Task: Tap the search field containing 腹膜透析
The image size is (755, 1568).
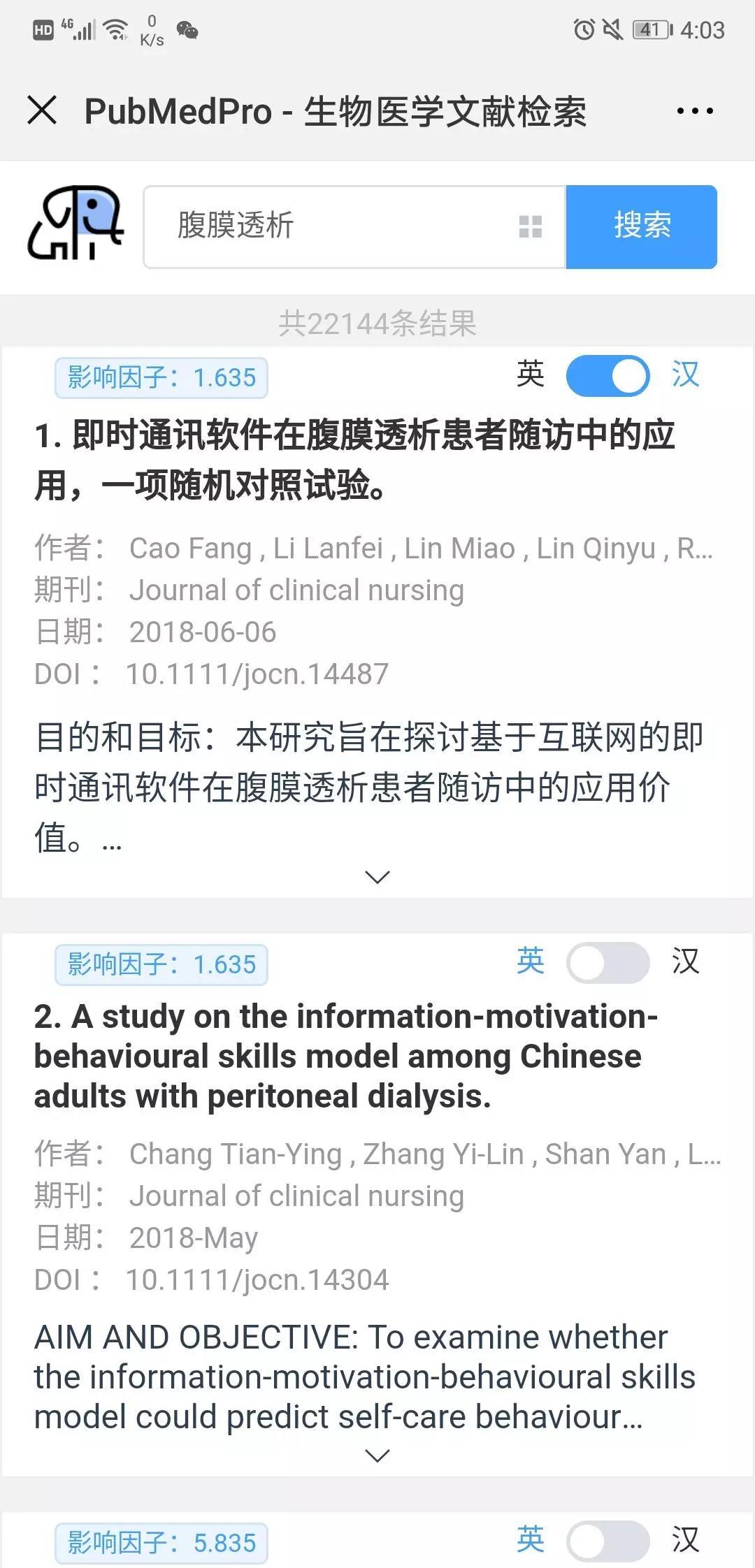Action: (336, 226)
